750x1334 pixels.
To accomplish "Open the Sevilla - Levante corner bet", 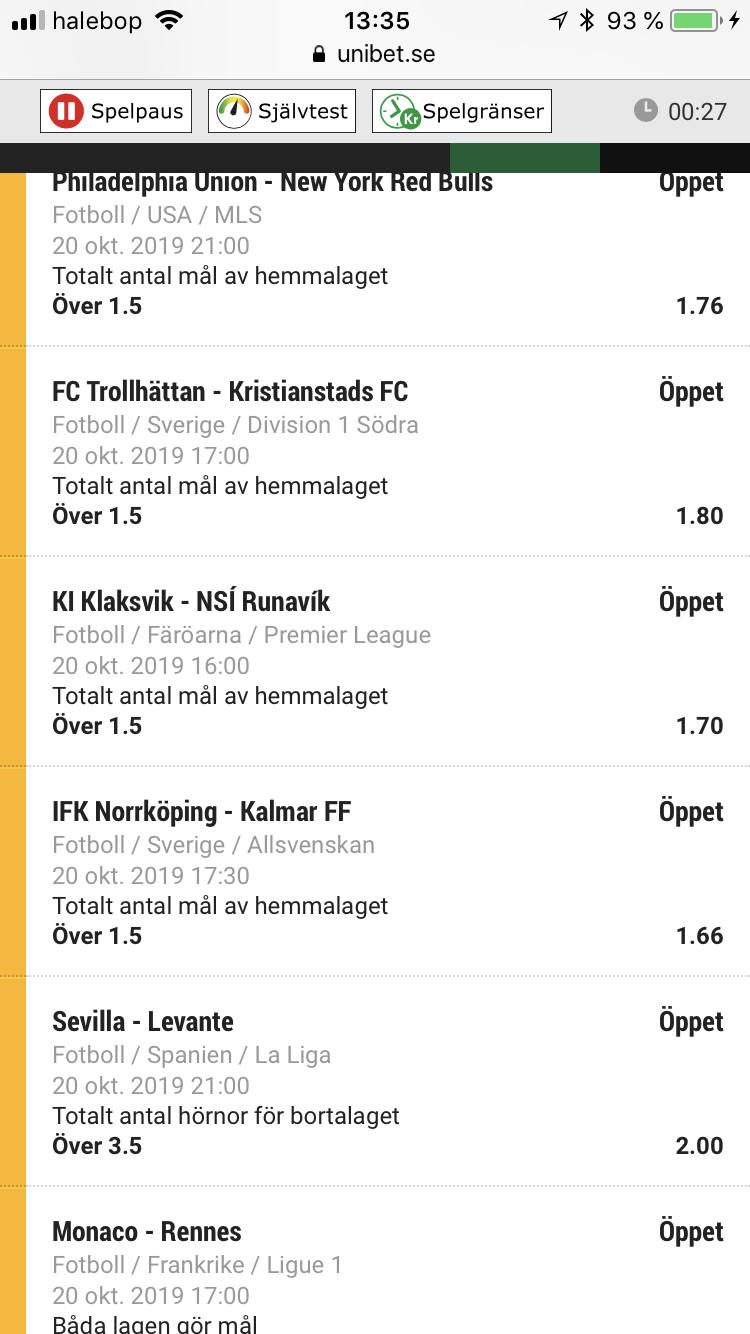I will point(387,1081).
